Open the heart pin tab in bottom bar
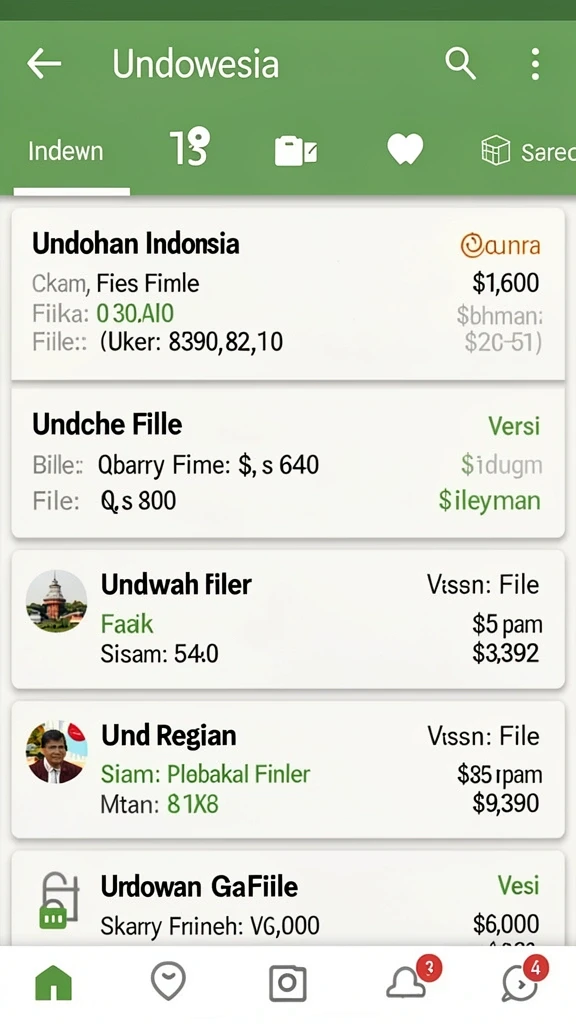The height and width of the screenshot is (1024, 576). coord(168,982)
